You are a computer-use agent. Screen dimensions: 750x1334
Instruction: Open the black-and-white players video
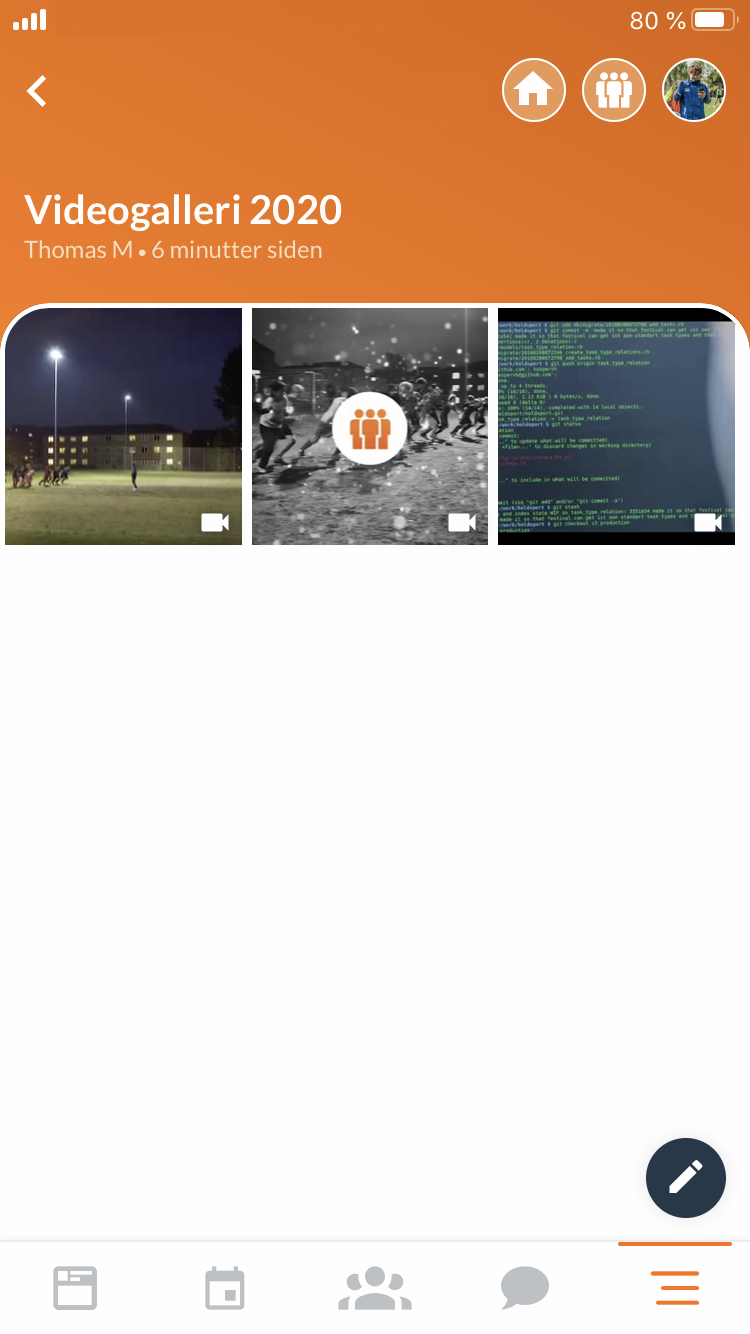pyautogui.click(x=370, y=426)
